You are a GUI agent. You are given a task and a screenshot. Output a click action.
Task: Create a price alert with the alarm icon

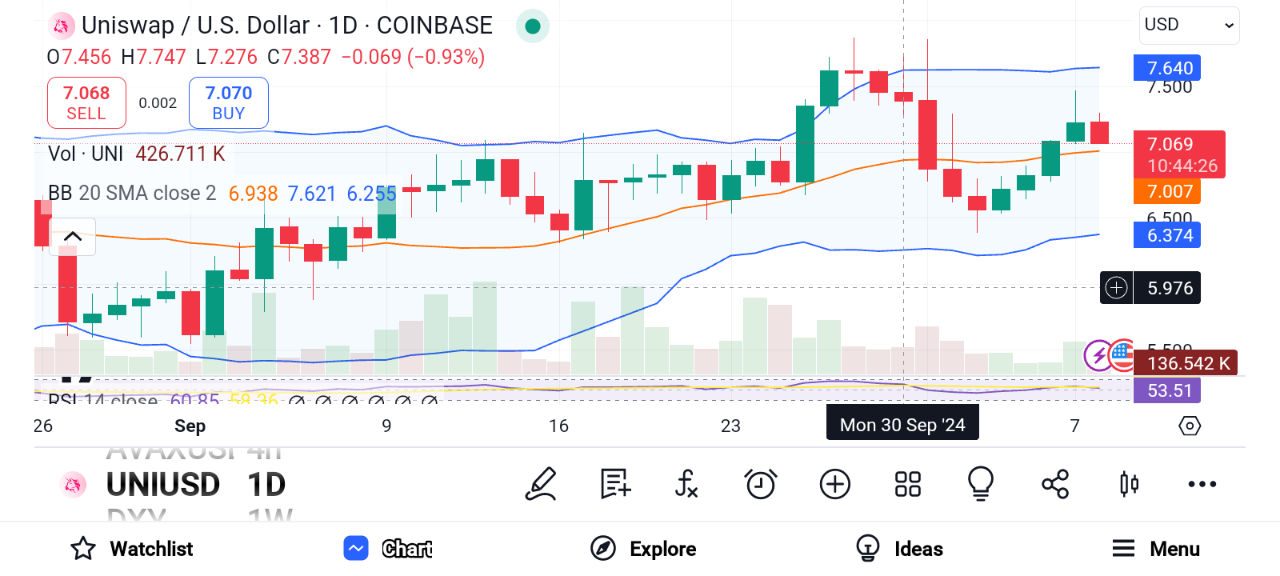click(x=761, y=485)
